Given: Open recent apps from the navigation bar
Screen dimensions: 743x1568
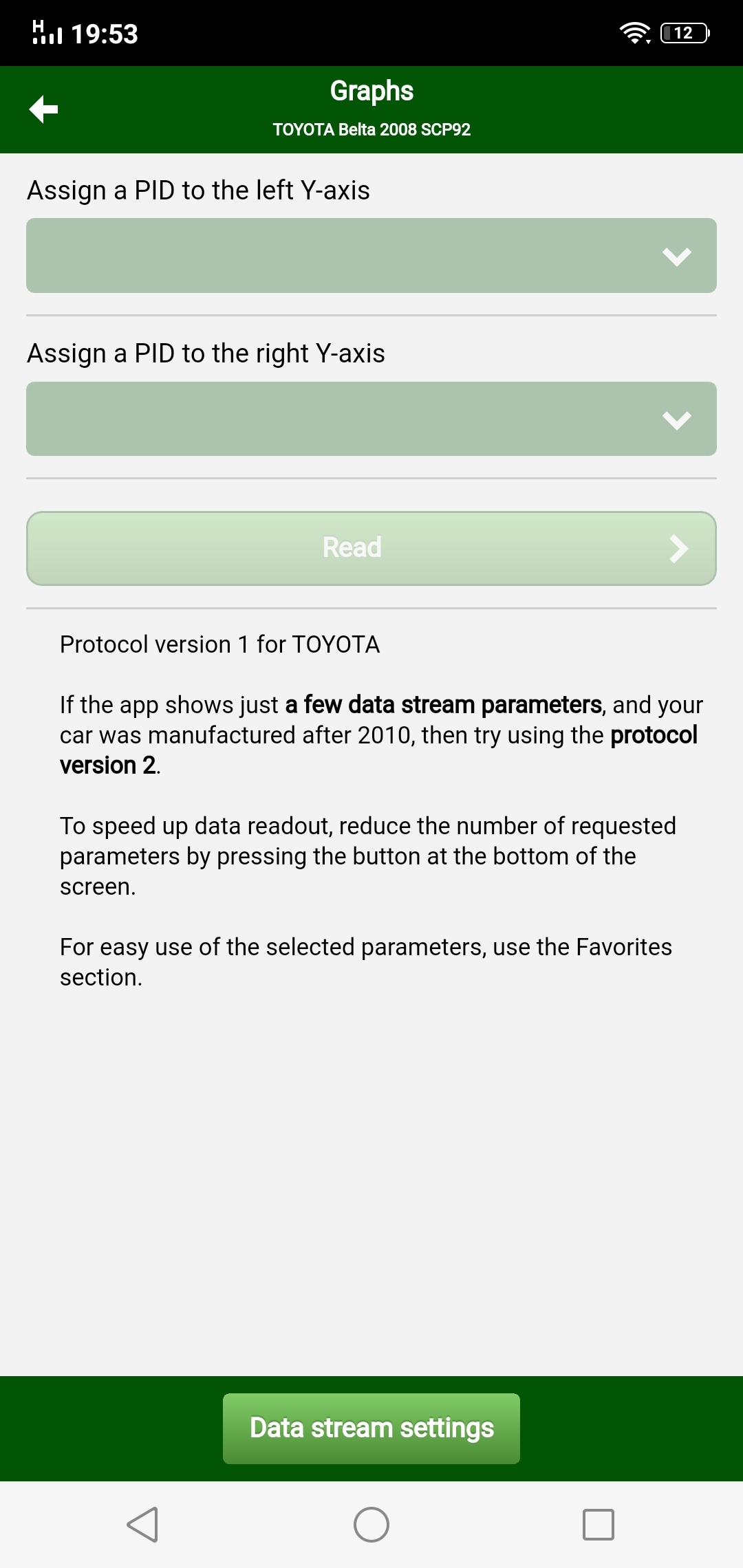Looking at the screenshot, I should pos(599,1525).
